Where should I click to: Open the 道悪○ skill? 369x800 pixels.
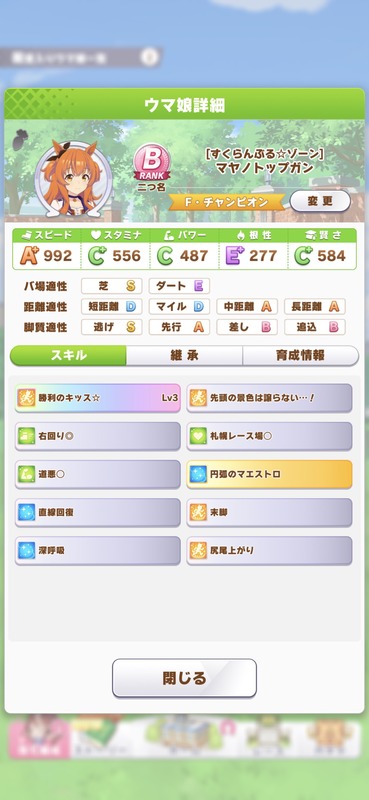98,474
